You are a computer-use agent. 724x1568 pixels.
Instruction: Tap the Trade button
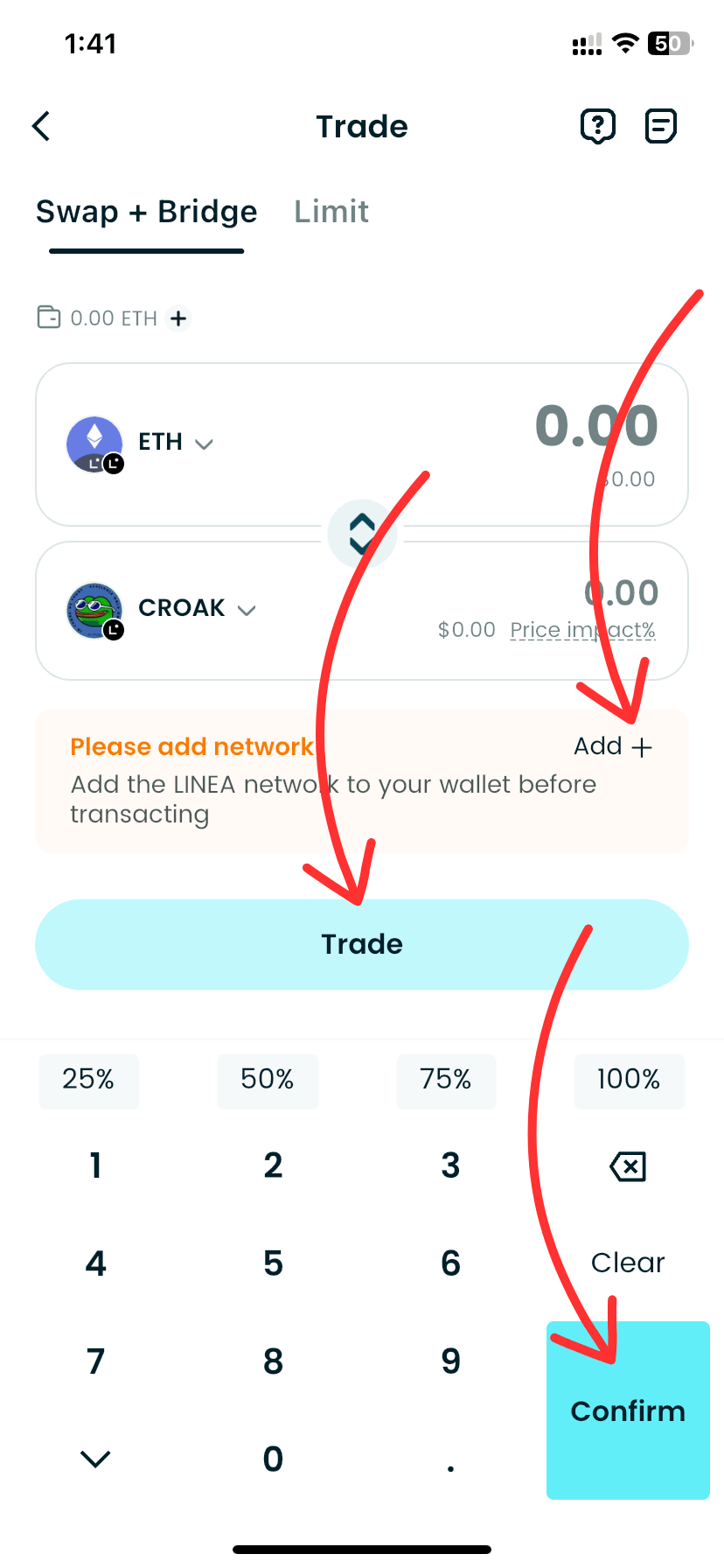point(362,944)
